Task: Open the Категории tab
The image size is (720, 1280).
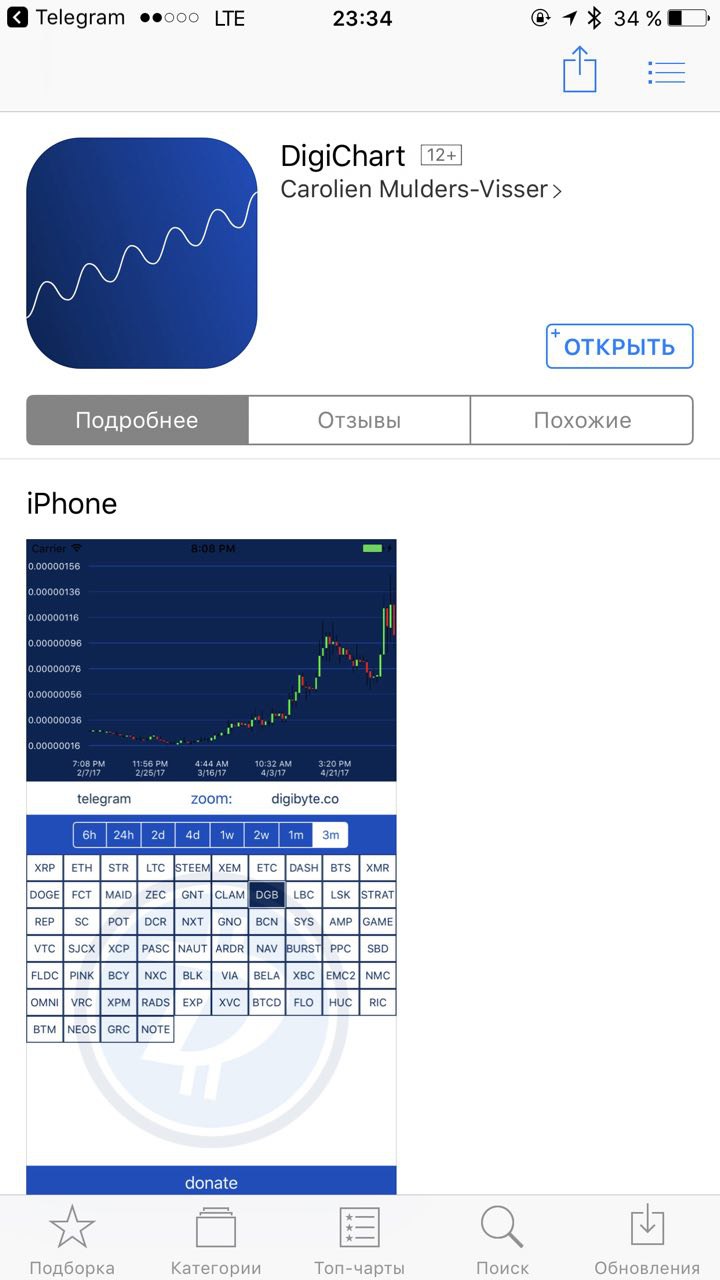Action: tap(216, 1240)
